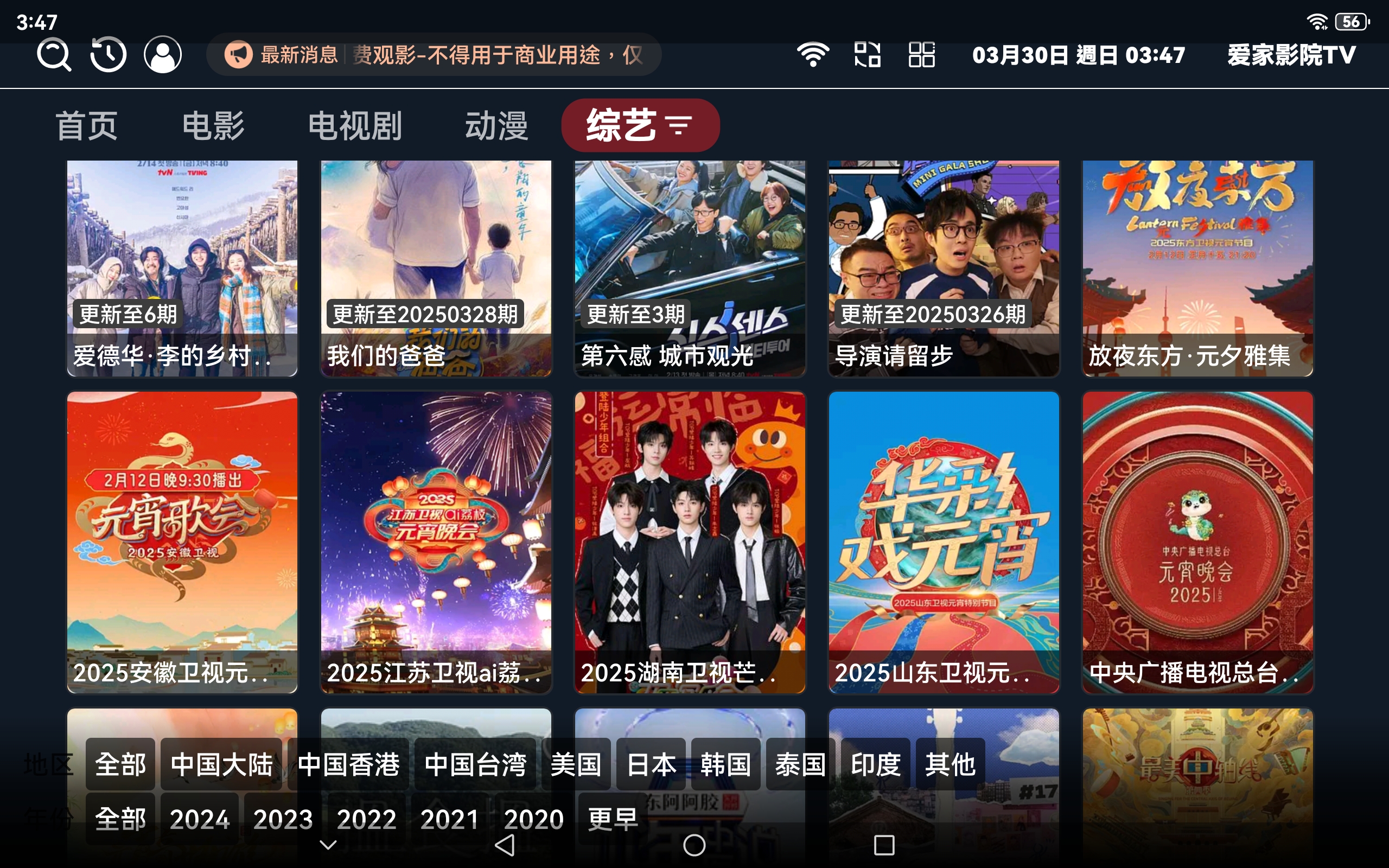Open the search icon
Screen dimensions: 1389x868
pyautogui.click(x=53, y=55)
